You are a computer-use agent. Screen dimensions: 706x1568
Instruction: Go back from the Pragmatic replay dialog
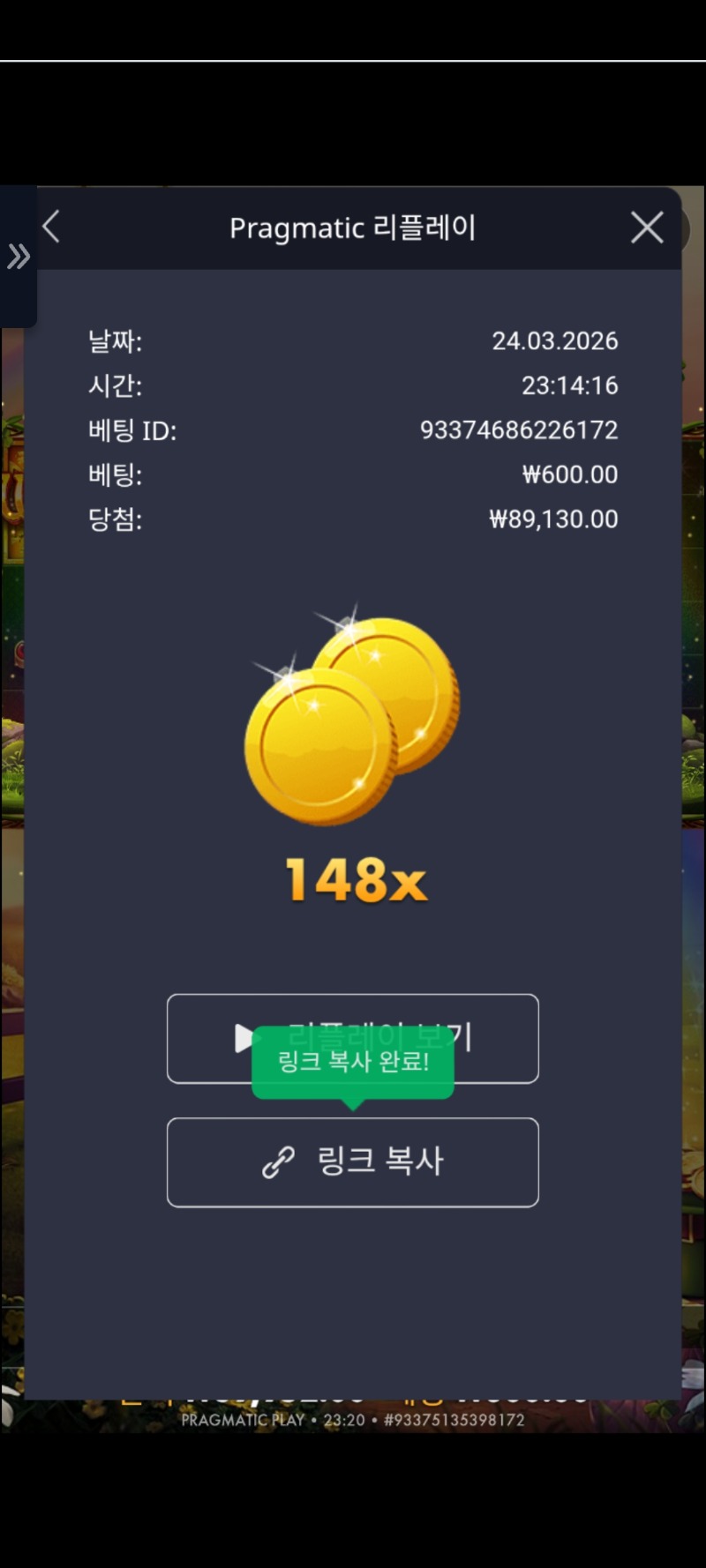(51, 227)
